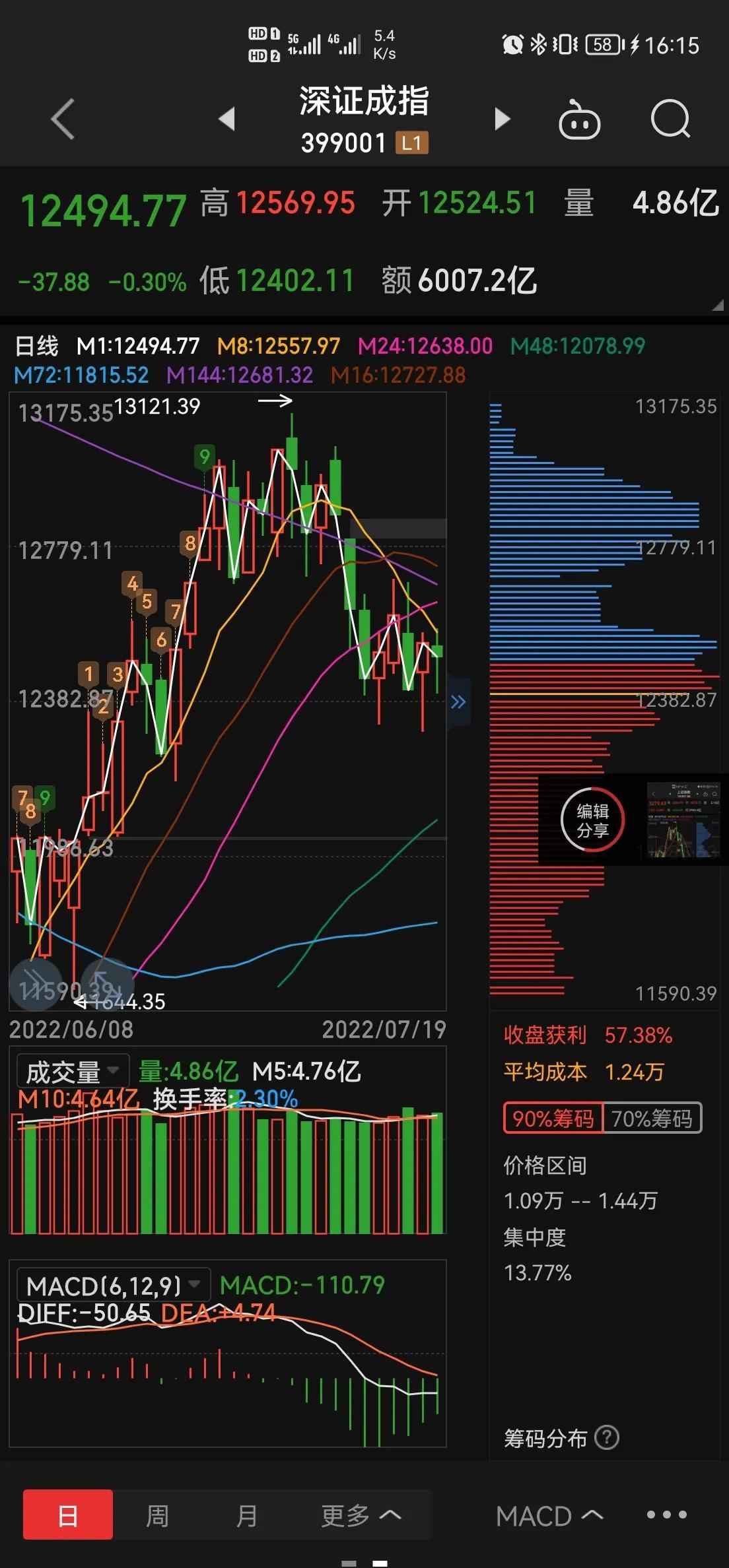
Task: Open the three-dot more options menu
Action: [x=666, y=1515]
